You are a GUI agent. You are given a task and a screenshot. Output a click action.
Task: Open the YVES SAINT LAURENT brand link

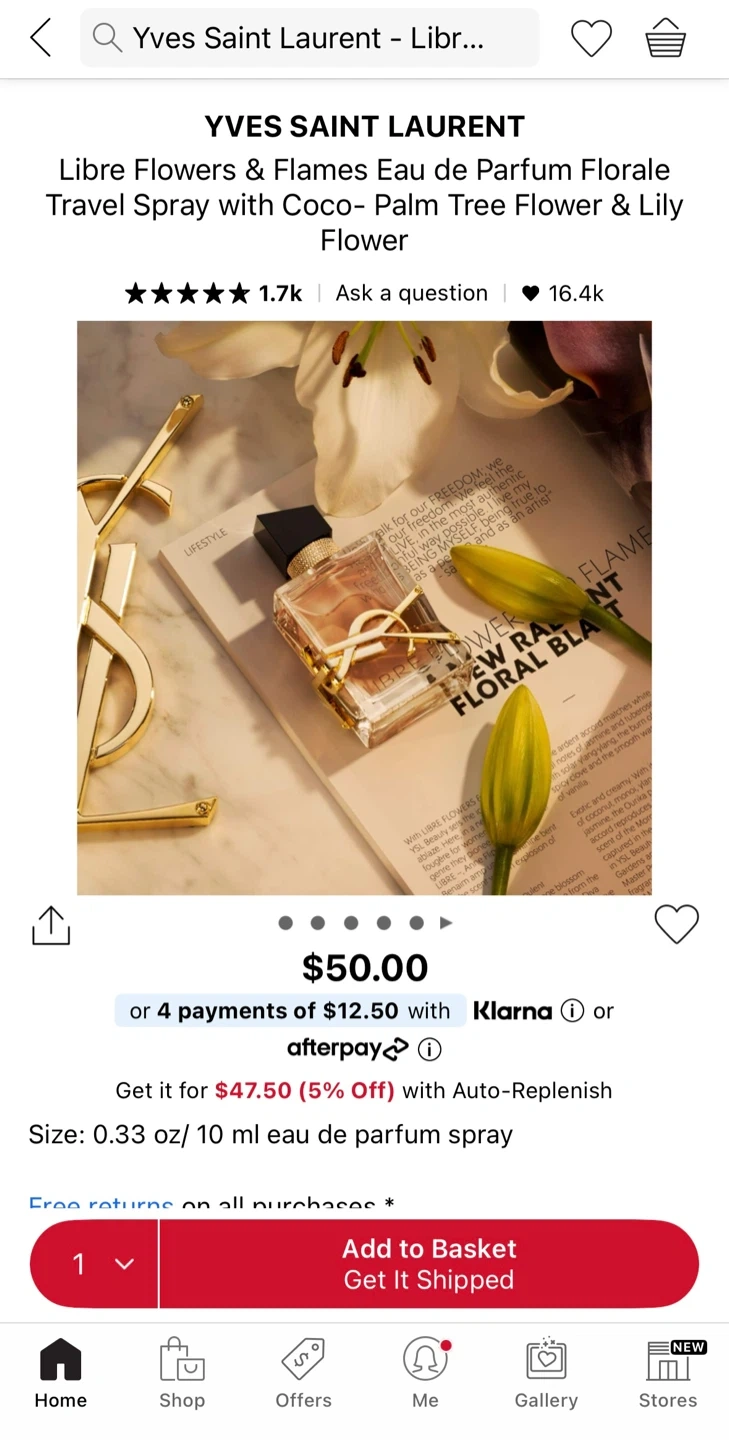(x=364, y=126)
